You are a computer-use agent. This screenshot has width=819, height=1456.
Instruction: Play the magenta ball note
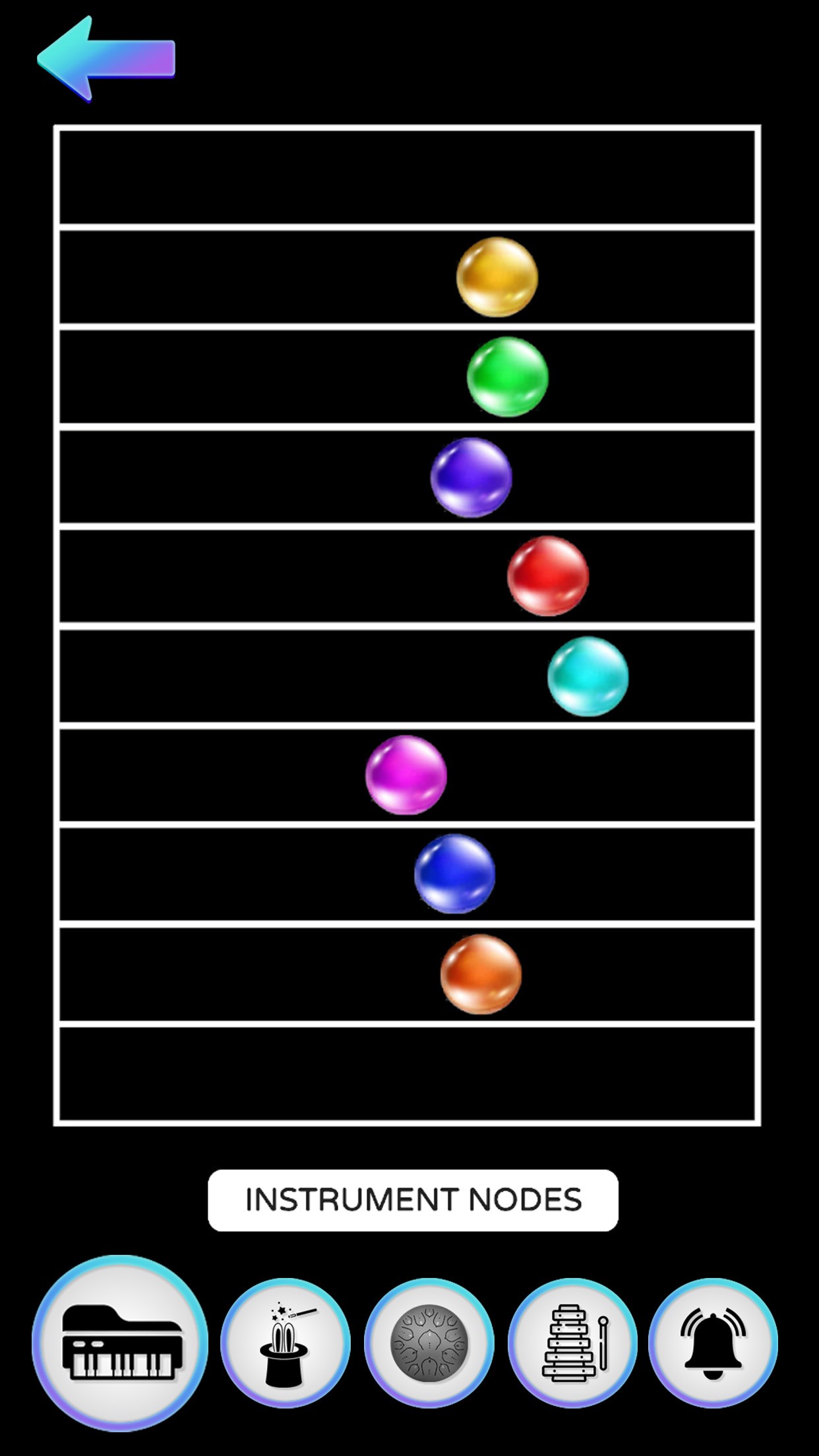(x=406, y=775)
